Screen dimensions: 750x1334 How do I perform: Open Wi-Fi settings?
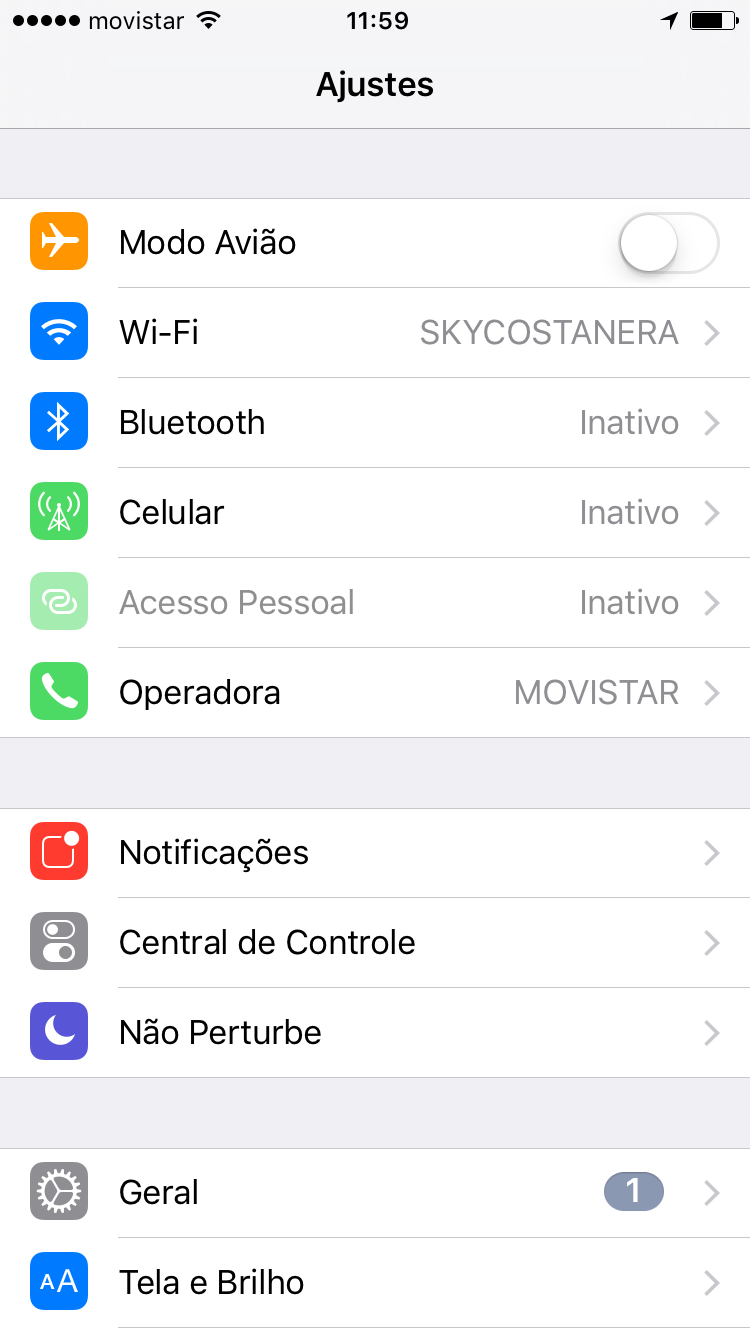tap(375, 333)
